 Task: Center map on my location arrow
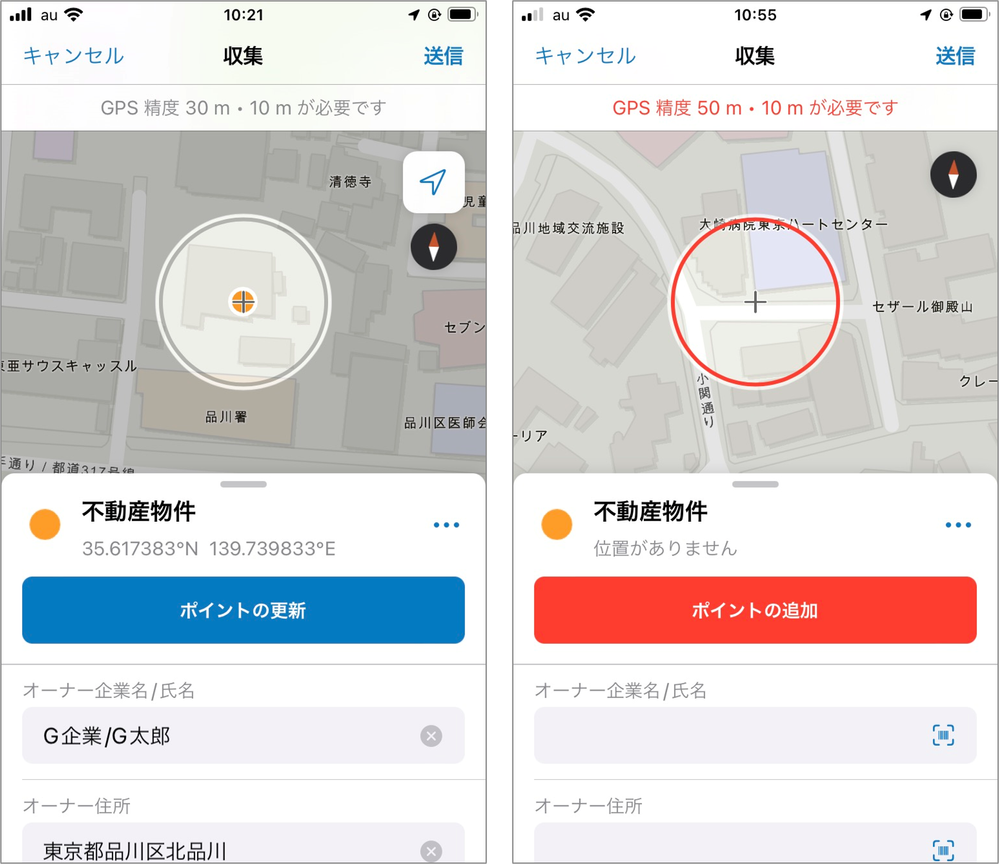(x=433, y=182)
